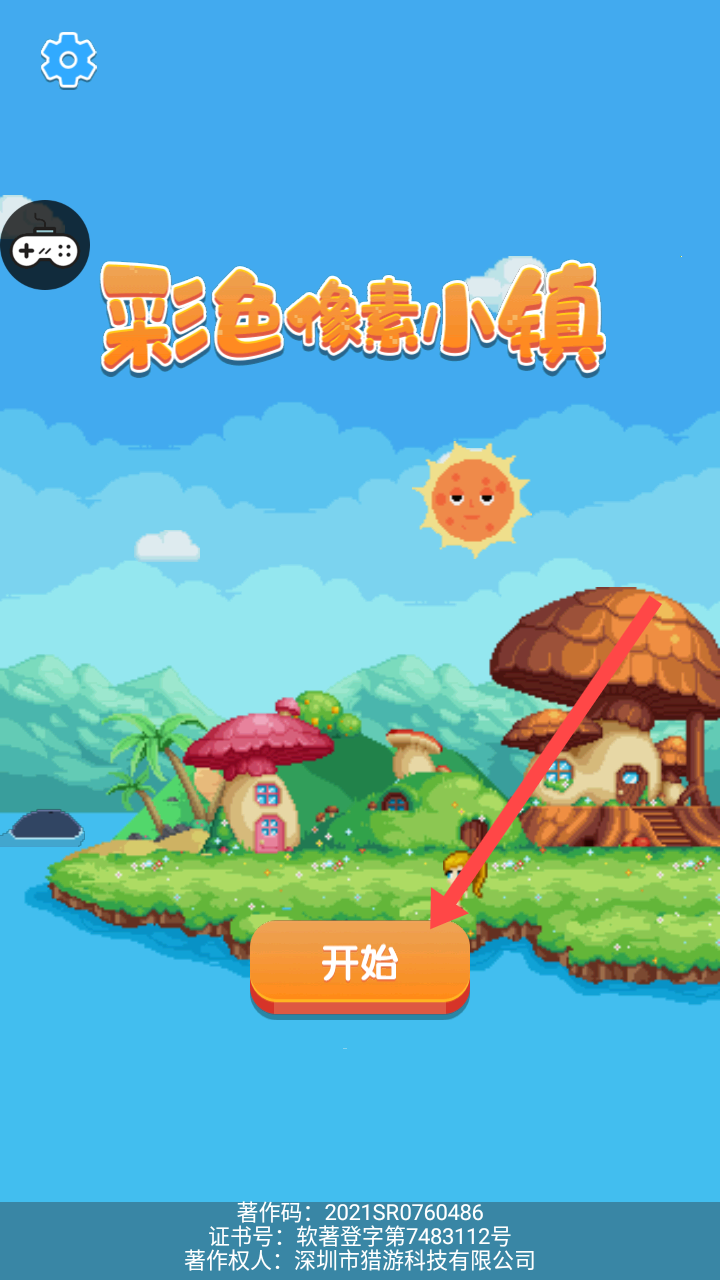Tap the 开始 start button
This screenshot has height=1280, width=720.
click(x=360, y=963)
